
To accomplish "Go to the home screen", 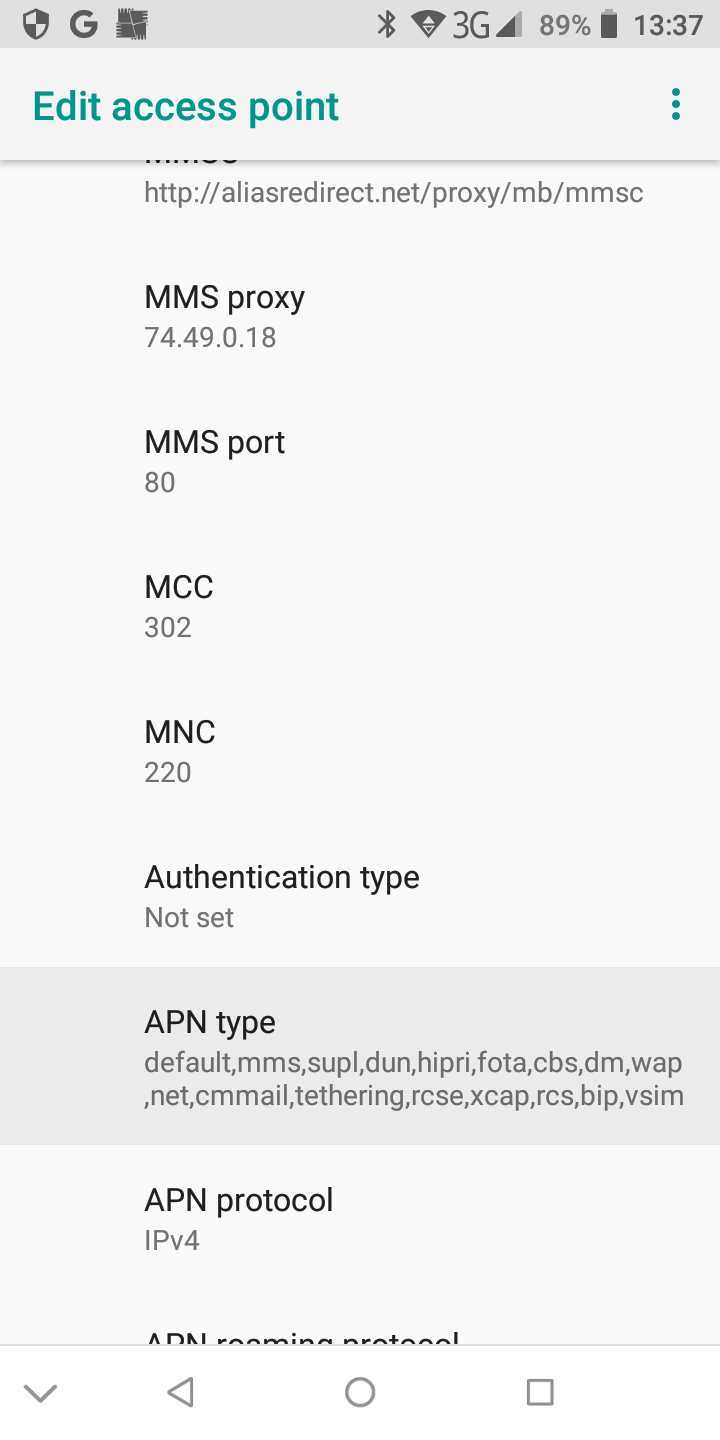I will (x=360, y=1392).
